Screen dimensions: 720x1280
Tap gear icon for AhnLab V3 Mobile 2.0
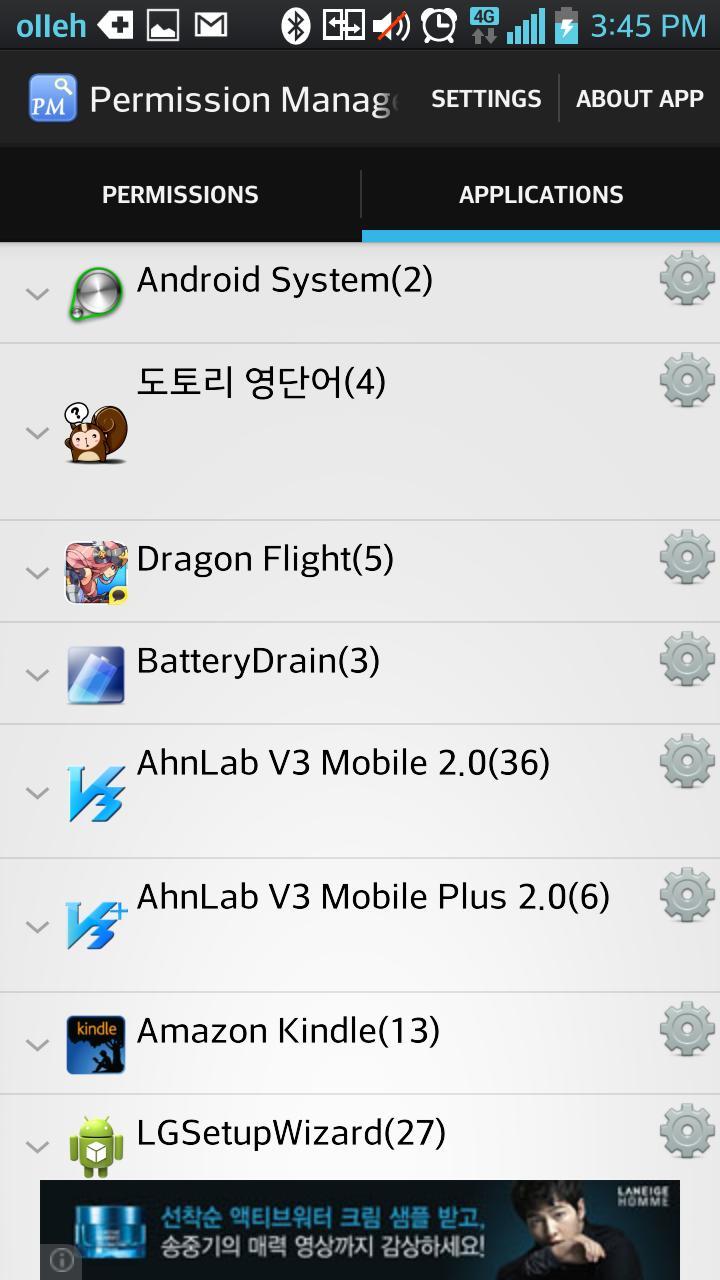tap(687, 761)
